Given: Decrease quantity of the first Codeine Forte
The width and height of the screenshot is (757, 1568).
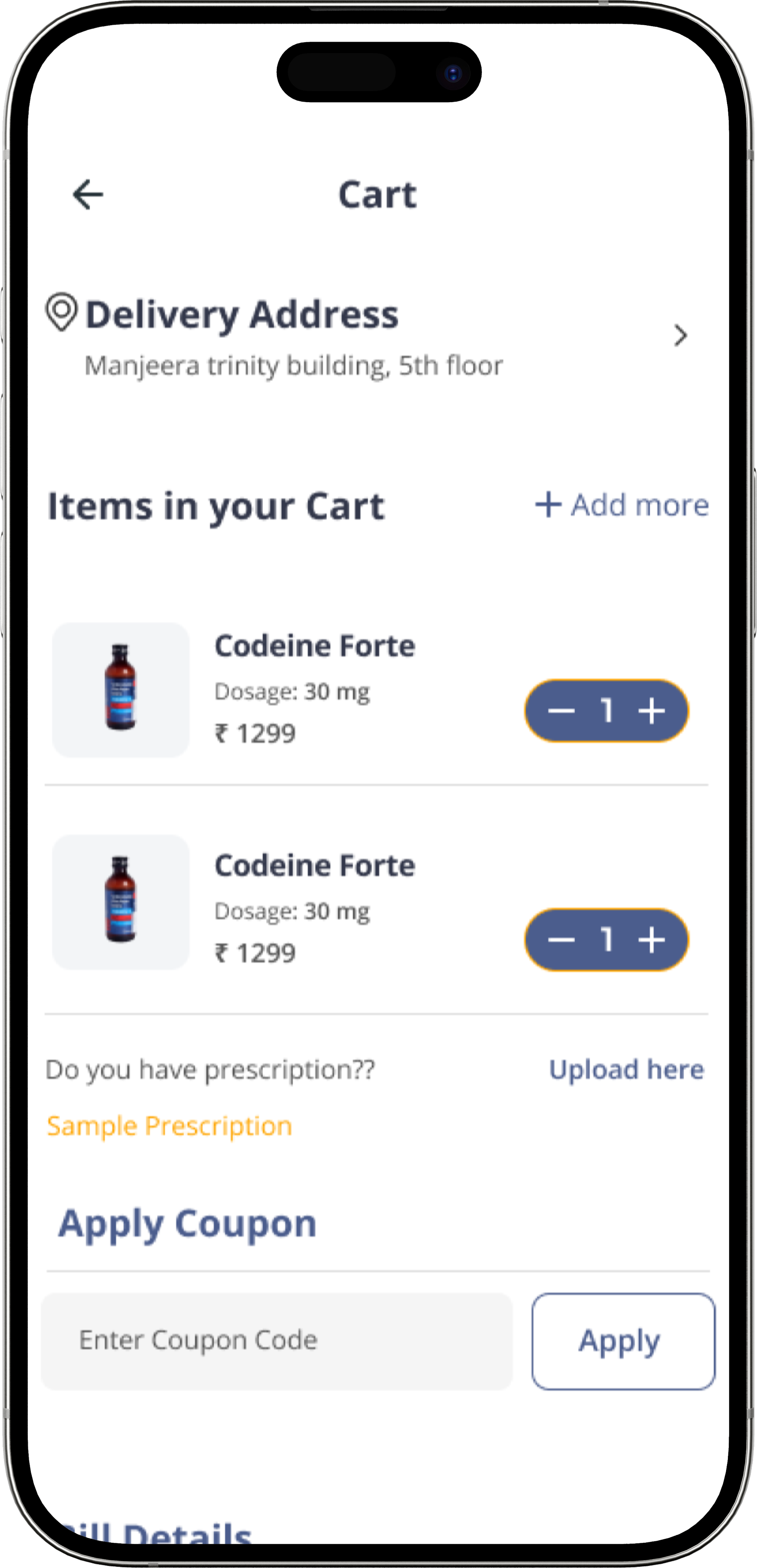Looking at the screenshot, I should coord(561,711).
